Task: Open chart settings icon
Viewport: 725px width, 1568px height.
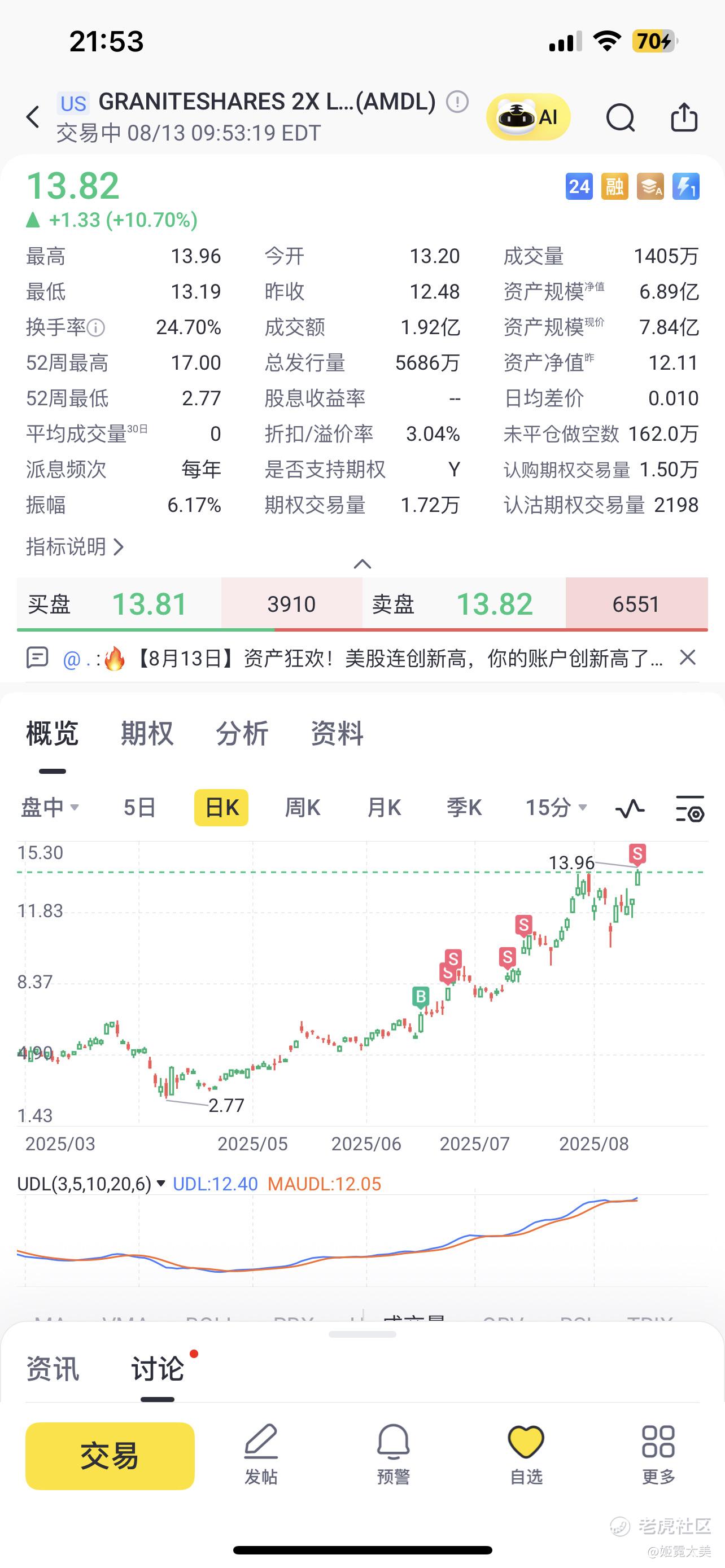Action: click(689, 808)
